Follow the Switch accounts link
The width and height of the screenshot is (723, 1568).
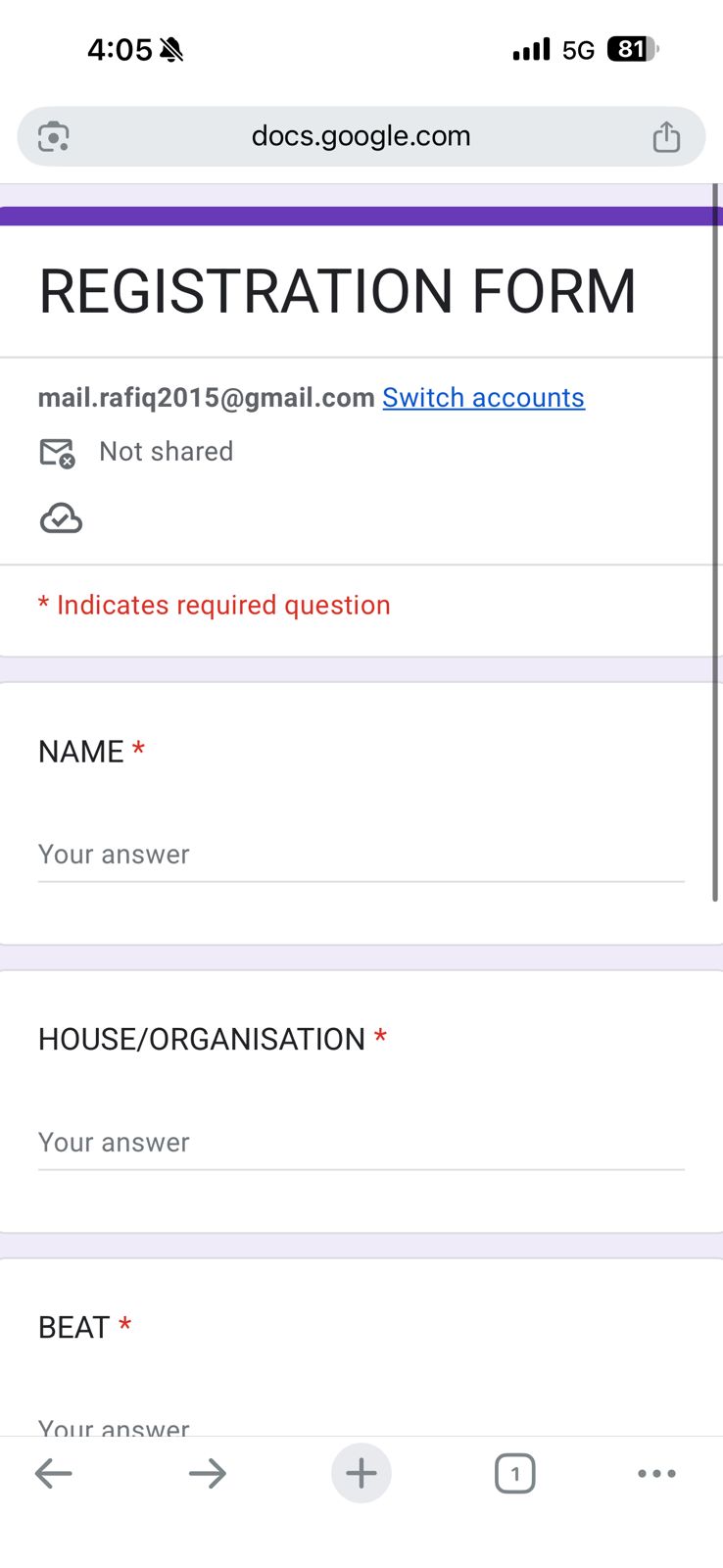point(483,397)
